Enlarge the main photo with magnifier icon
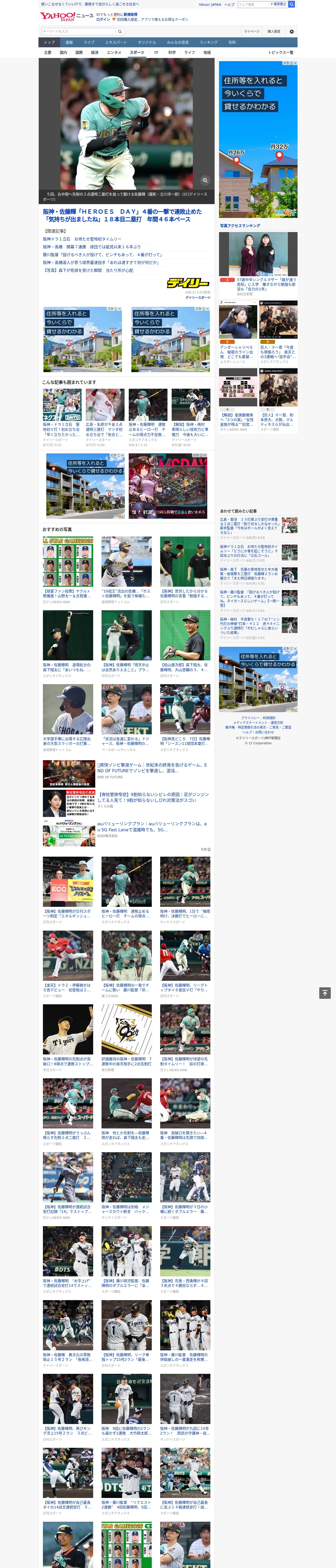Viewport: 336px width, 1568px height. coord(205,180)
